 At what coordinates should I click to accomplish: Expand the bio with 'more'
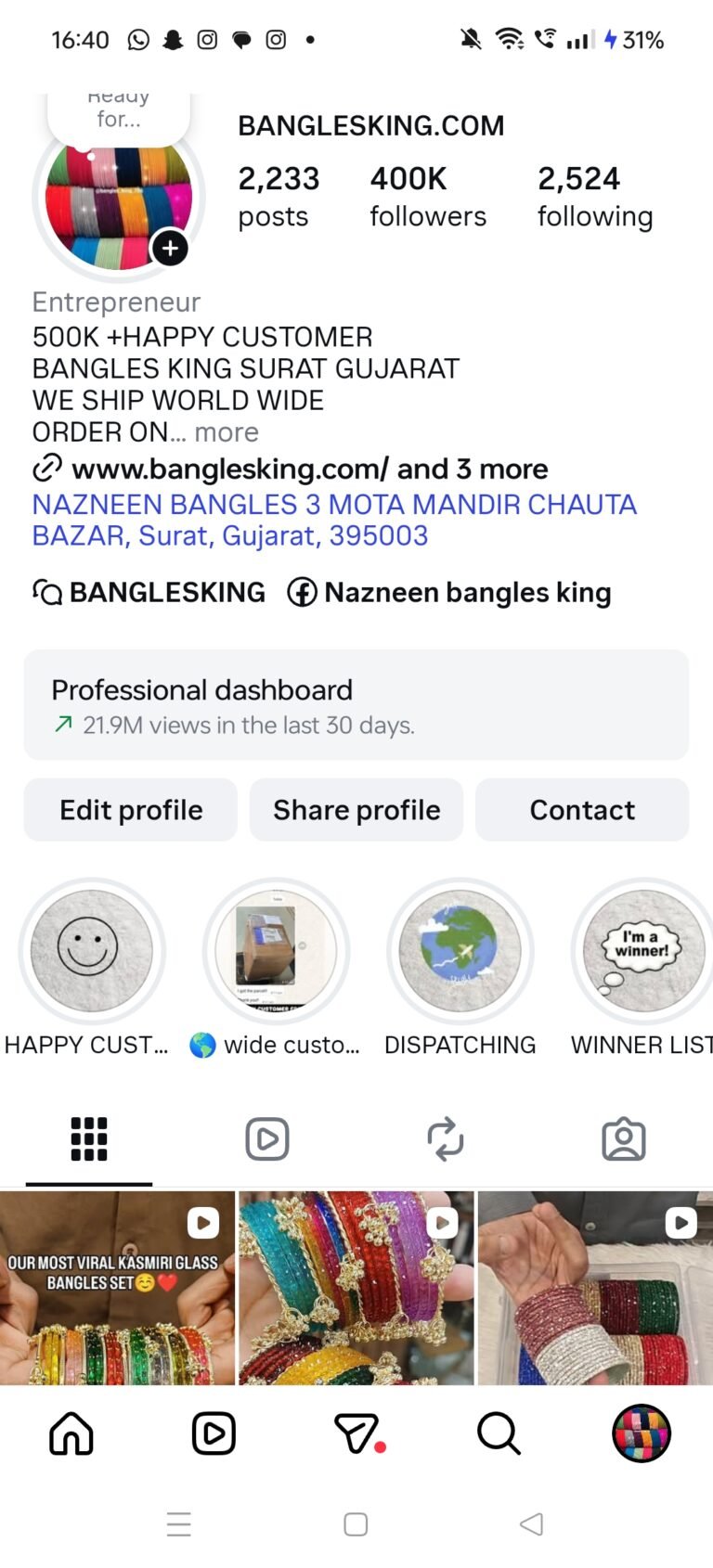[x=227, y=432]
